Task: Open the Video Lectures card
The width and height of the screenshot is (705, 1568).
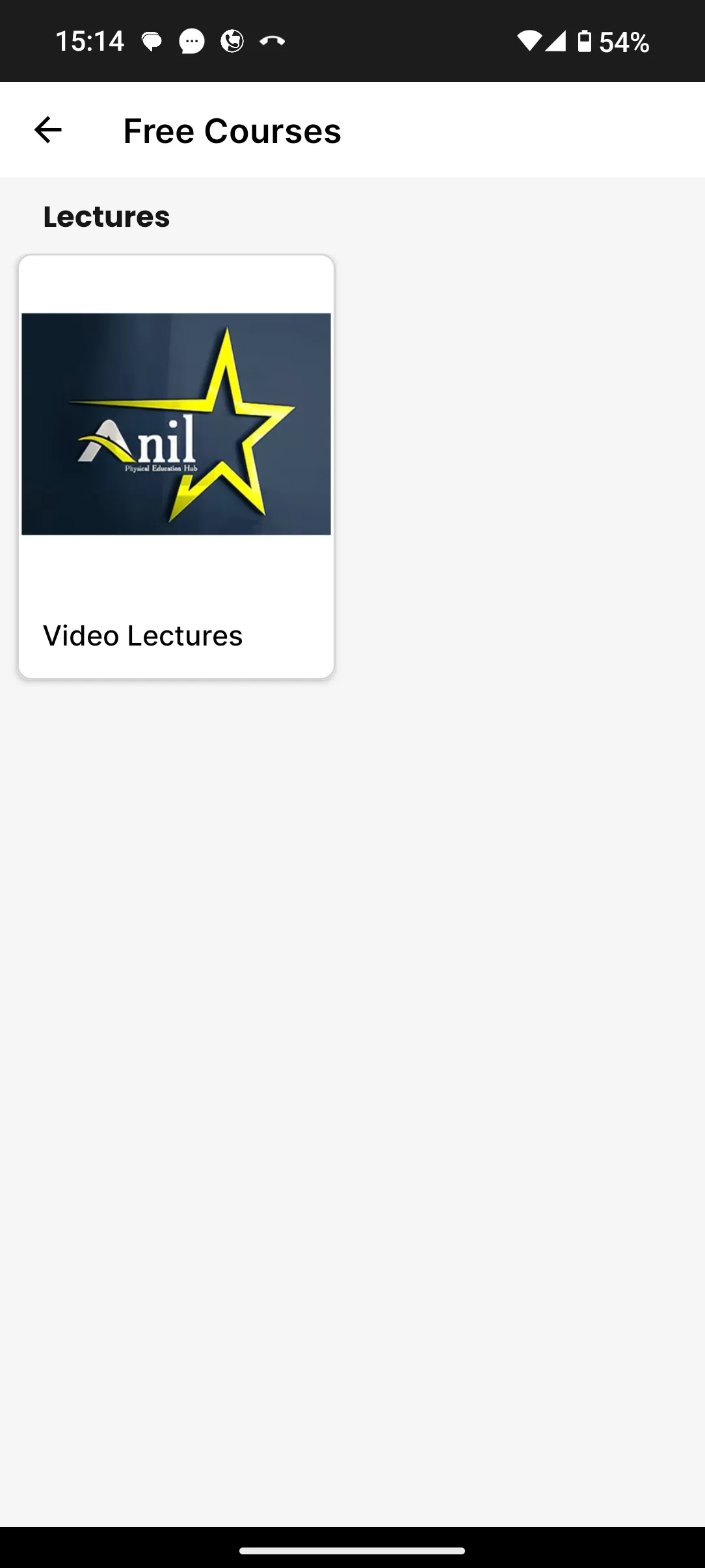Action: [176, 467]
